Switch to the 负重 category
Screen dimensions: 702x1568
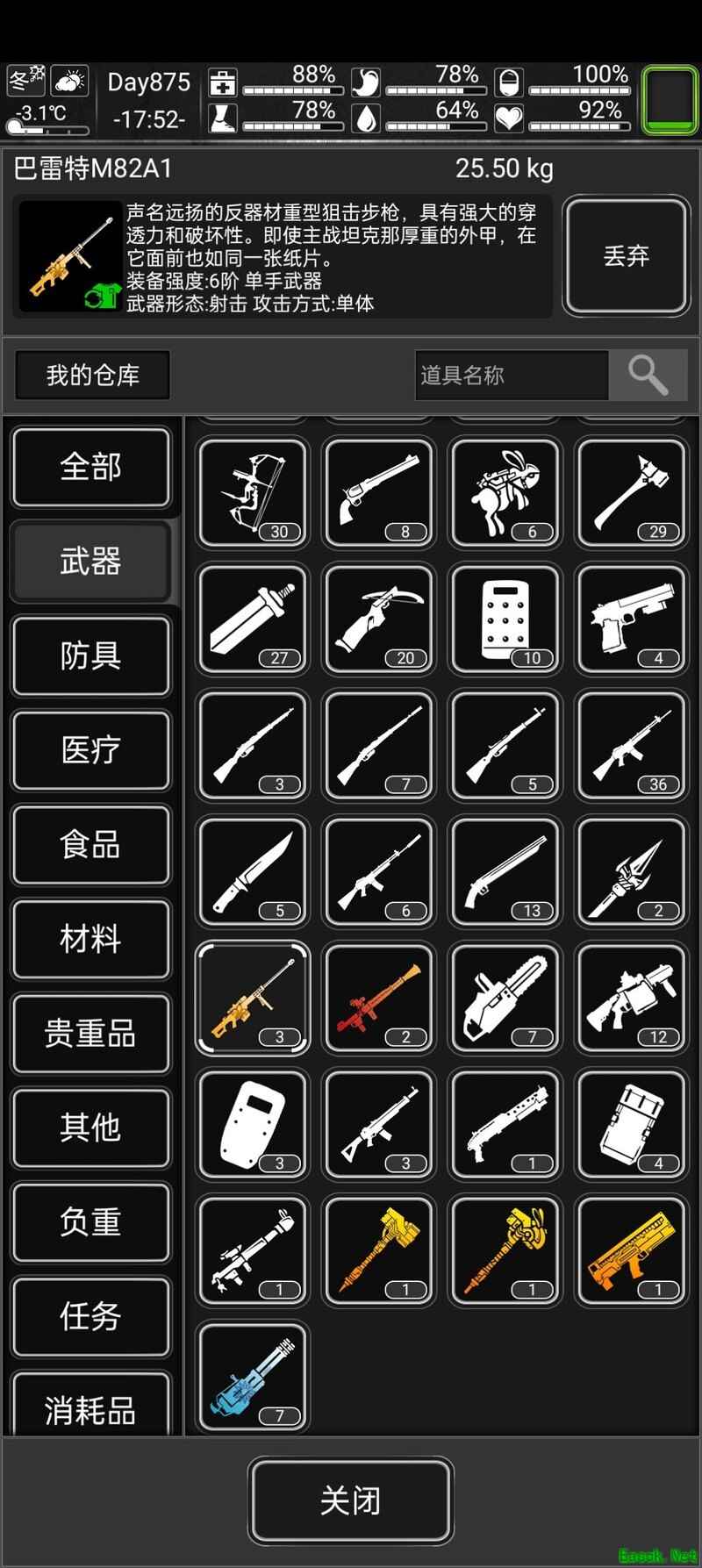[91, 1221]
